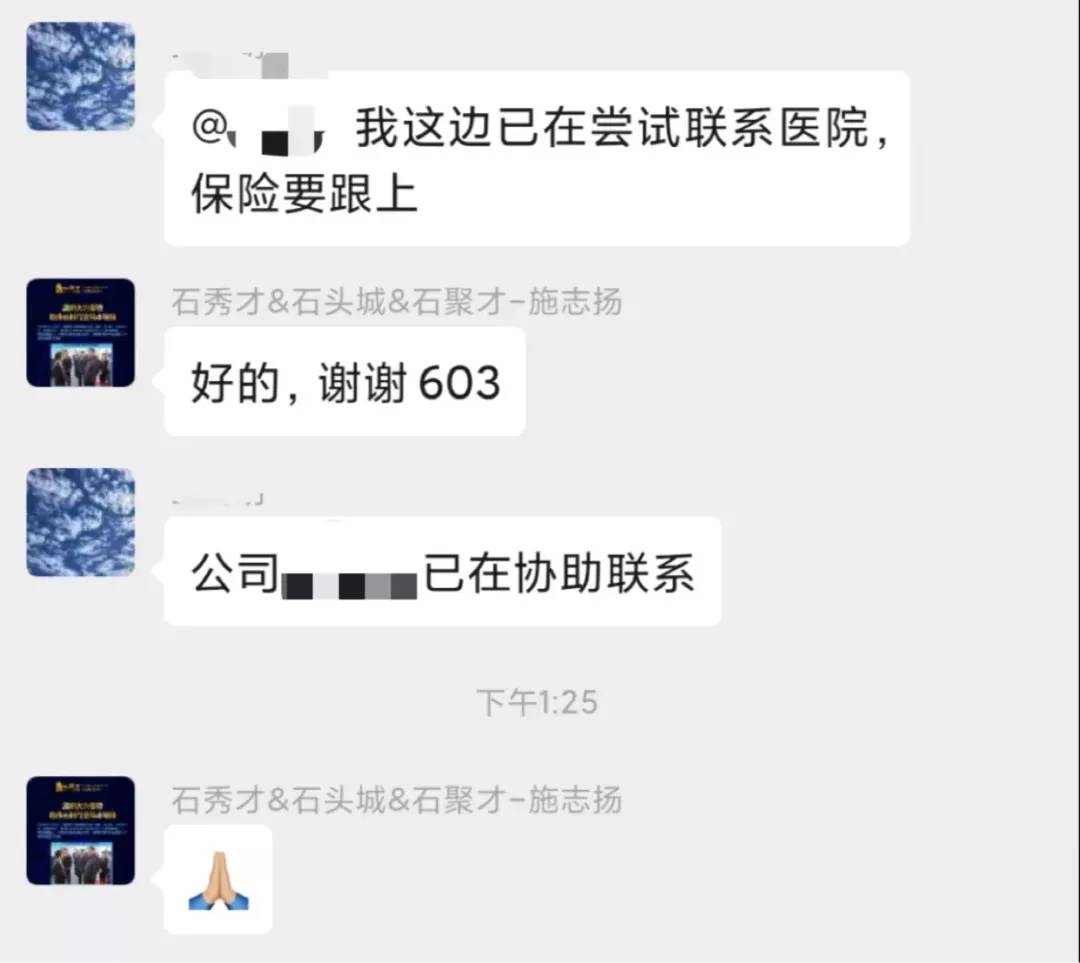Open avatar beside the 保险要跟上 message

tap(80, 77)
